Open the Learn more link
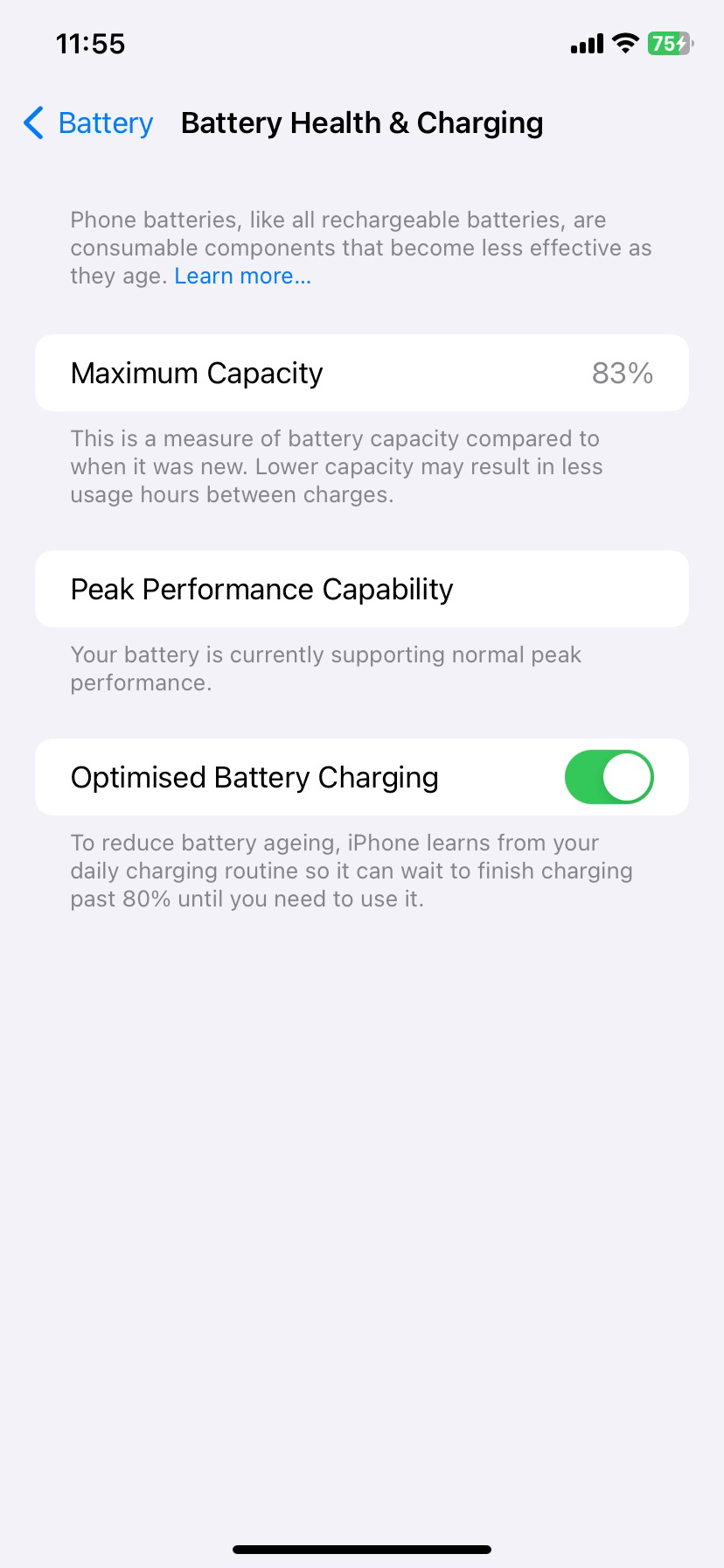 tap(242, 276)
